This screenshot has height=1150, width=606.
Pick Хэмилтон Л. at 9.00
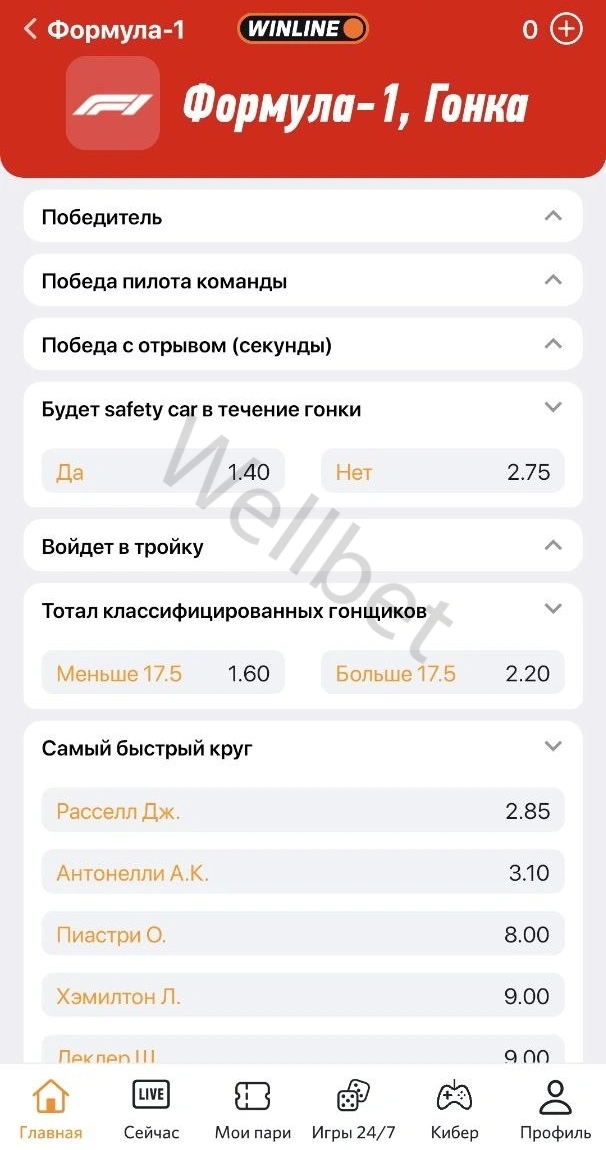[x=302, y=997]
